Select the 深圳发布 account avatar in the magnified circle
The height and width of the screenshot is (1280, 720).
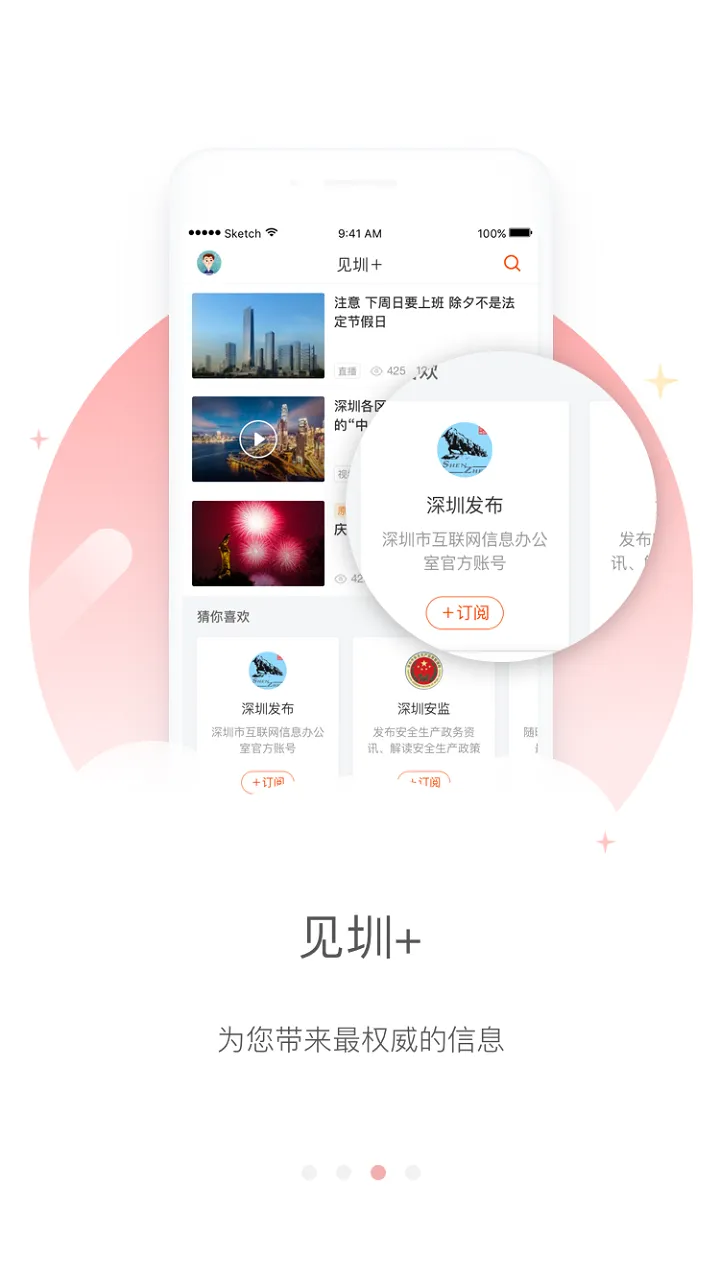tap(463, 449)
